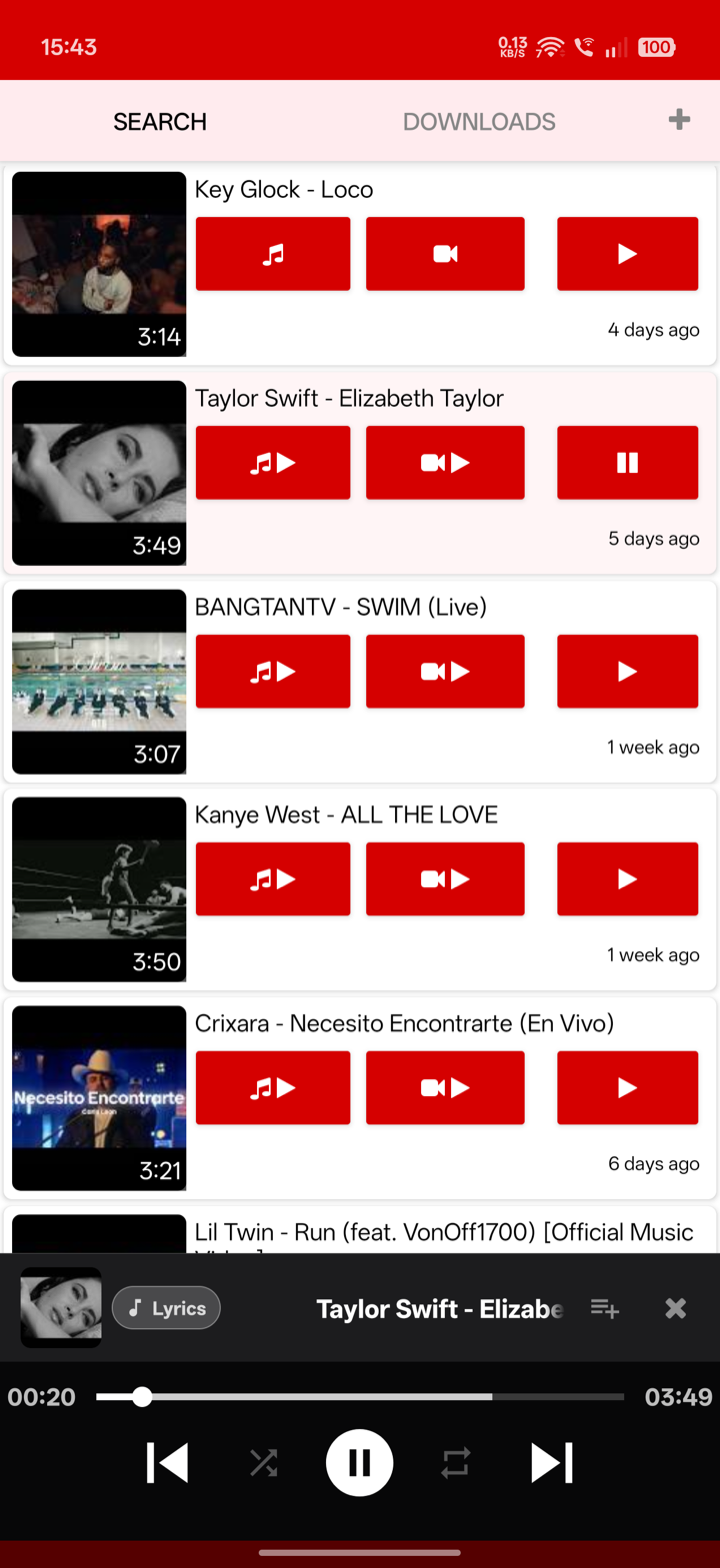Switch to the SEARCH tab
The width and height of the screenshot is (720, 1568).
click(x=159, y=121)
